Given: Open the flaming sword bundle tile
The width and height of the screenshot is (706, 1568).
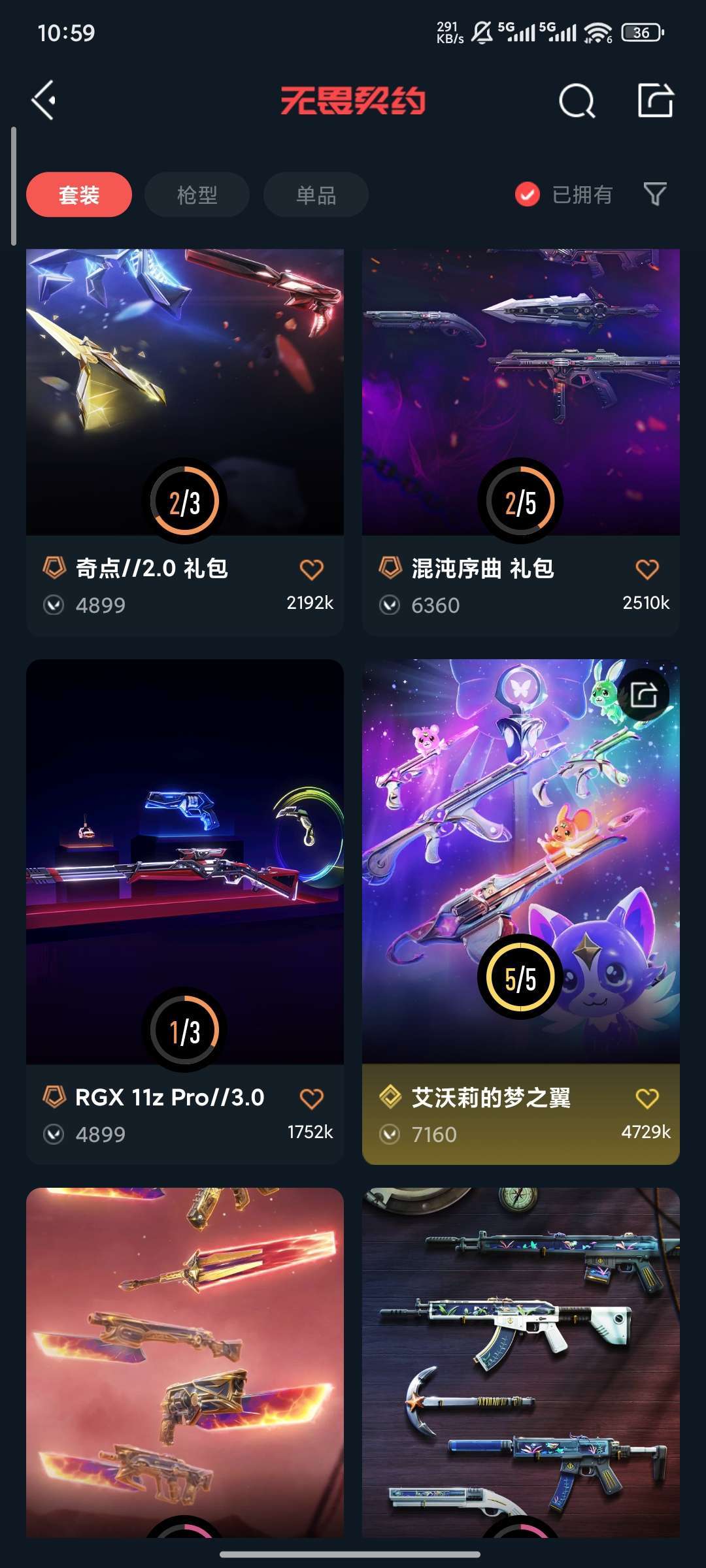Looking at the screenshot, I should 185,1359.
